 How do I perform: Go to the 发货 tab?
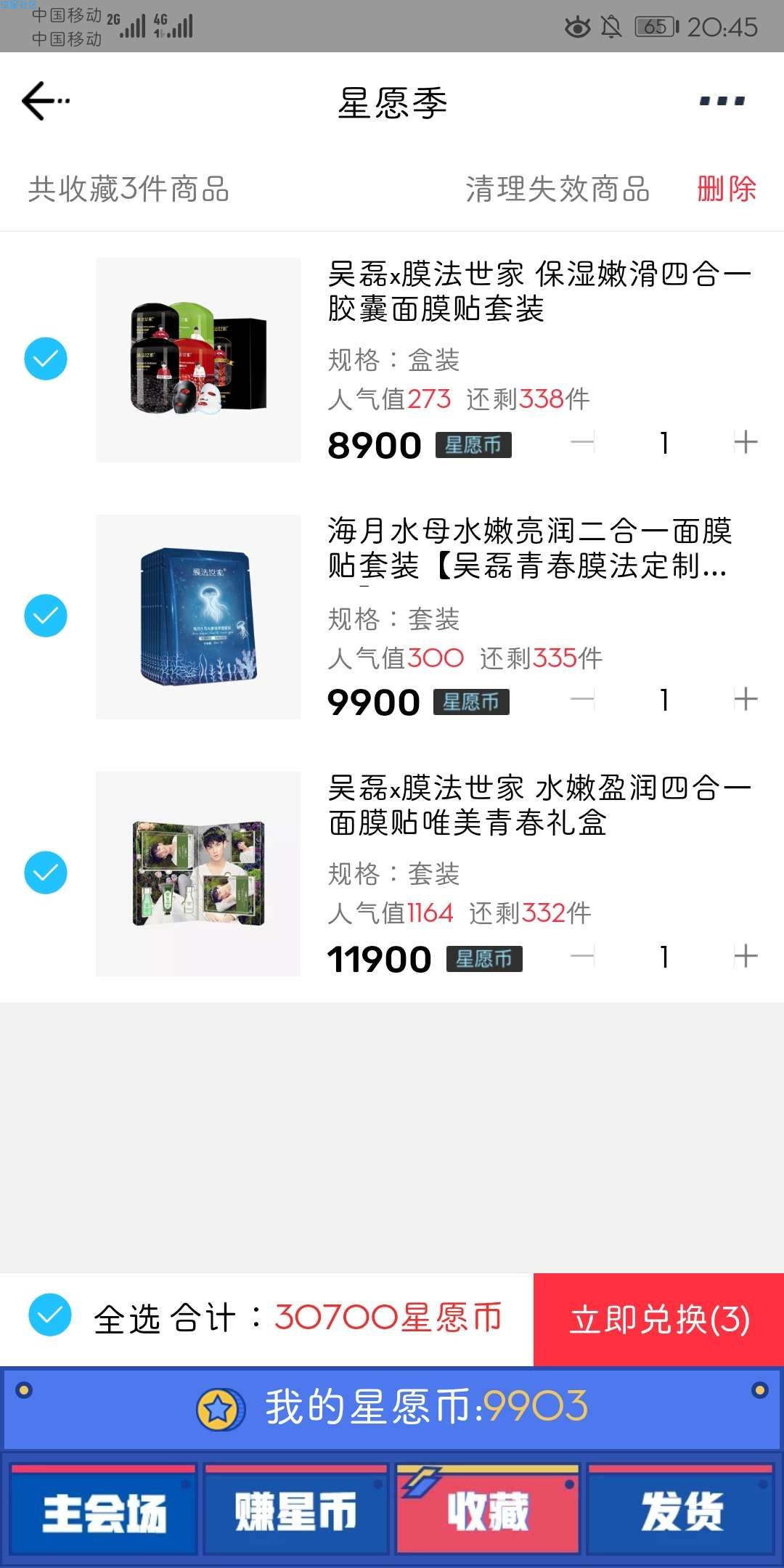(681, 1512)
